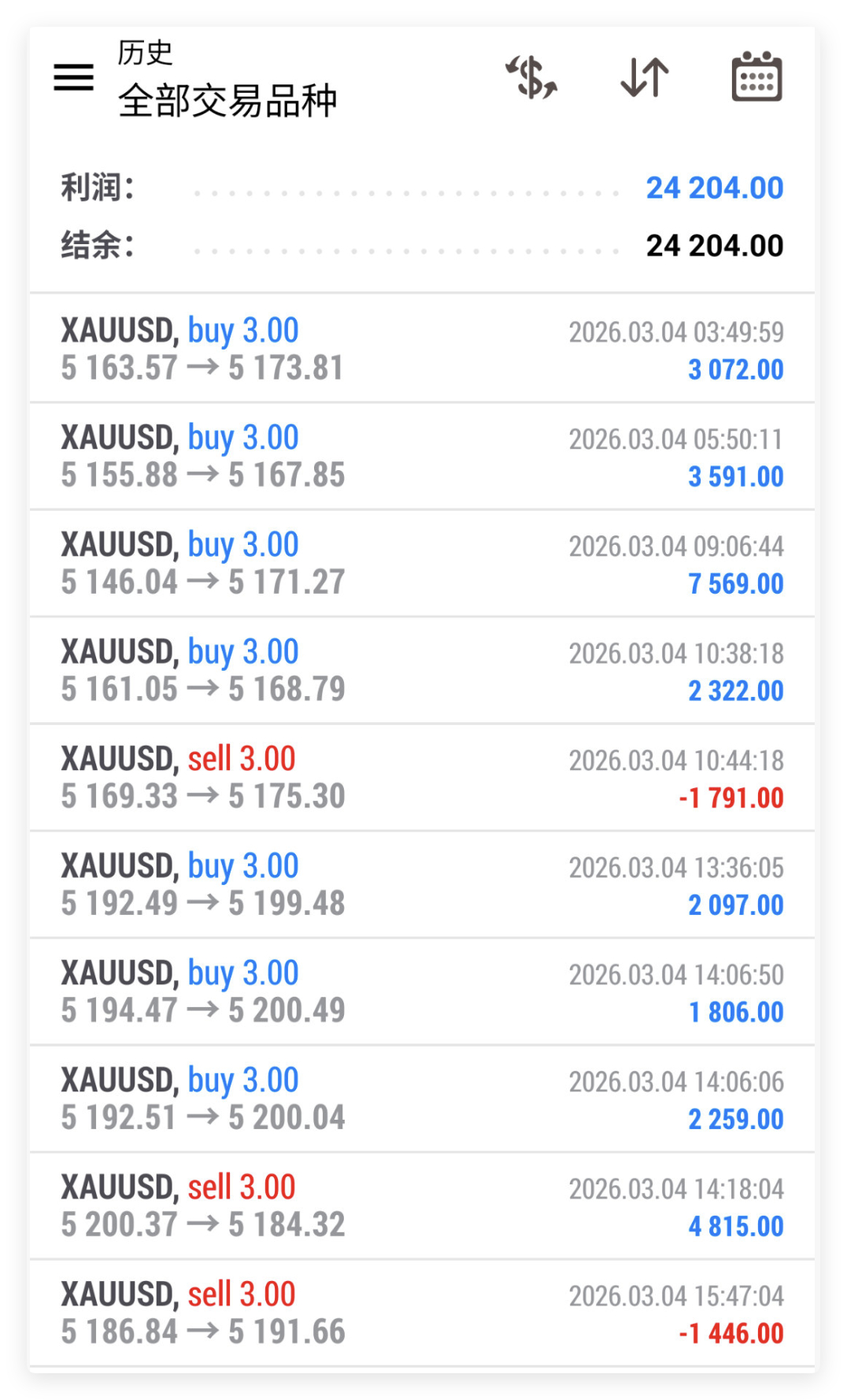Open the sort order arrows
847x1400 pixels.
645,77
